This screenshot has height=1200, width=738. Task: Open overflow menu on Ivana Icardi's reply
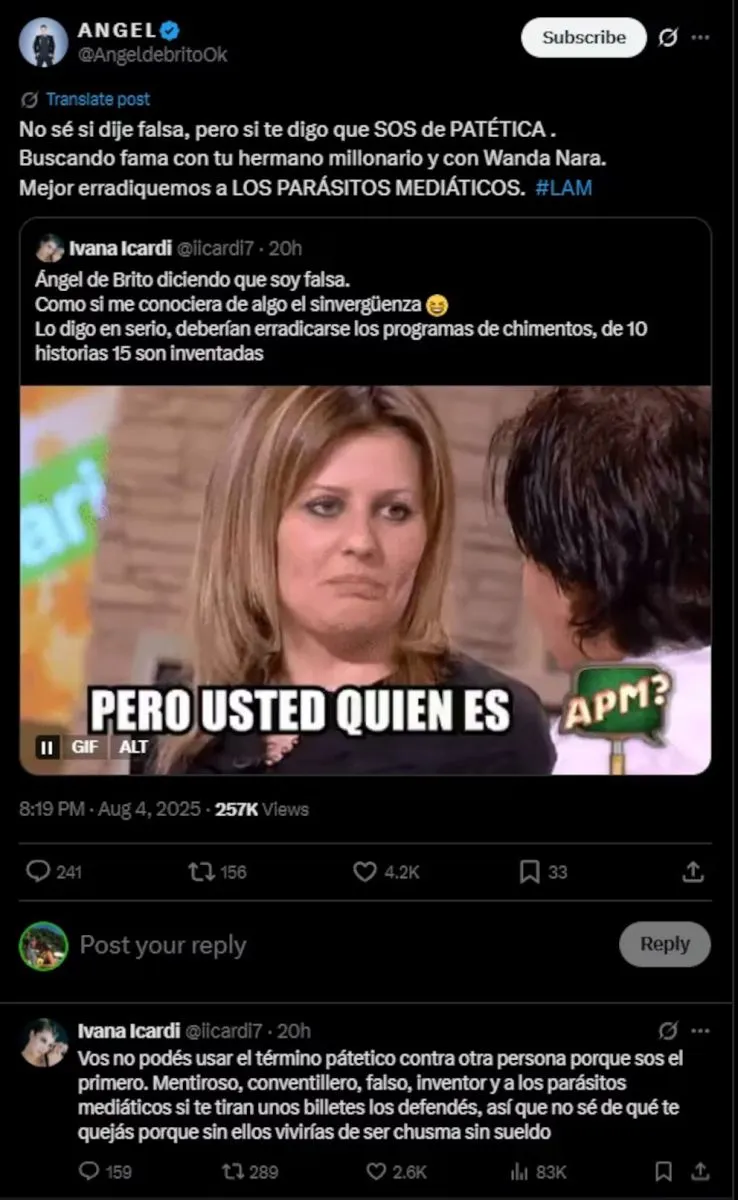(x=701, y=1031)
